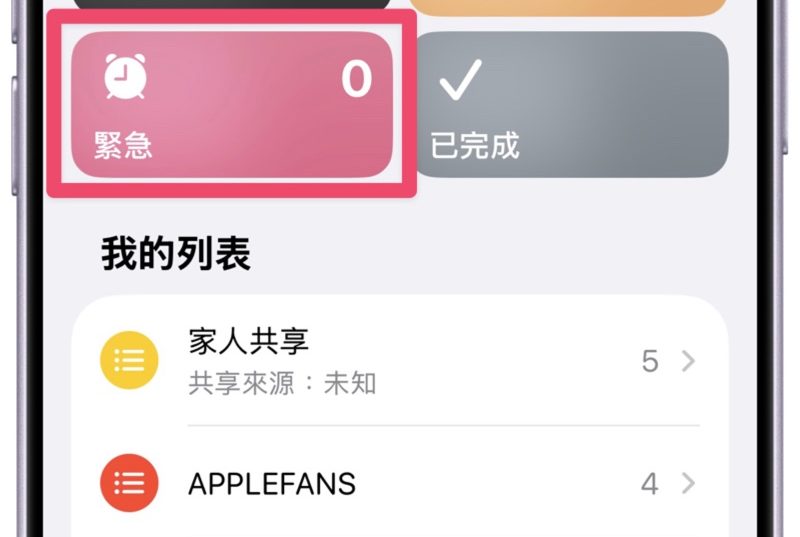Open the APPLEFANS list

(x=400, y=485)
